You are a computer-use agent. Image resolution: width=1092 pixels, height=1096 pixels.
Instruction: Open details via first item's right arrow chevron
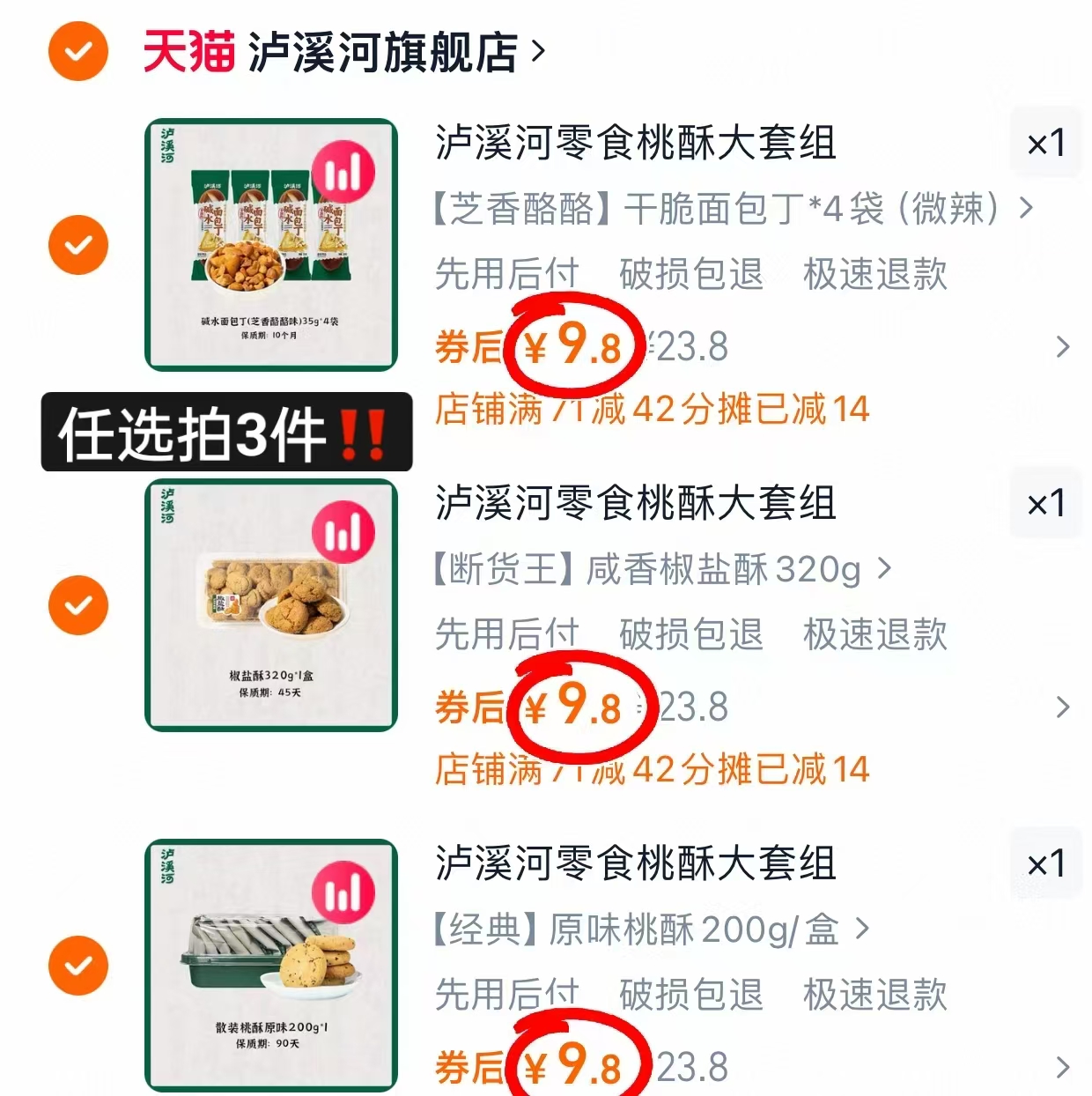pos(1063,345)
